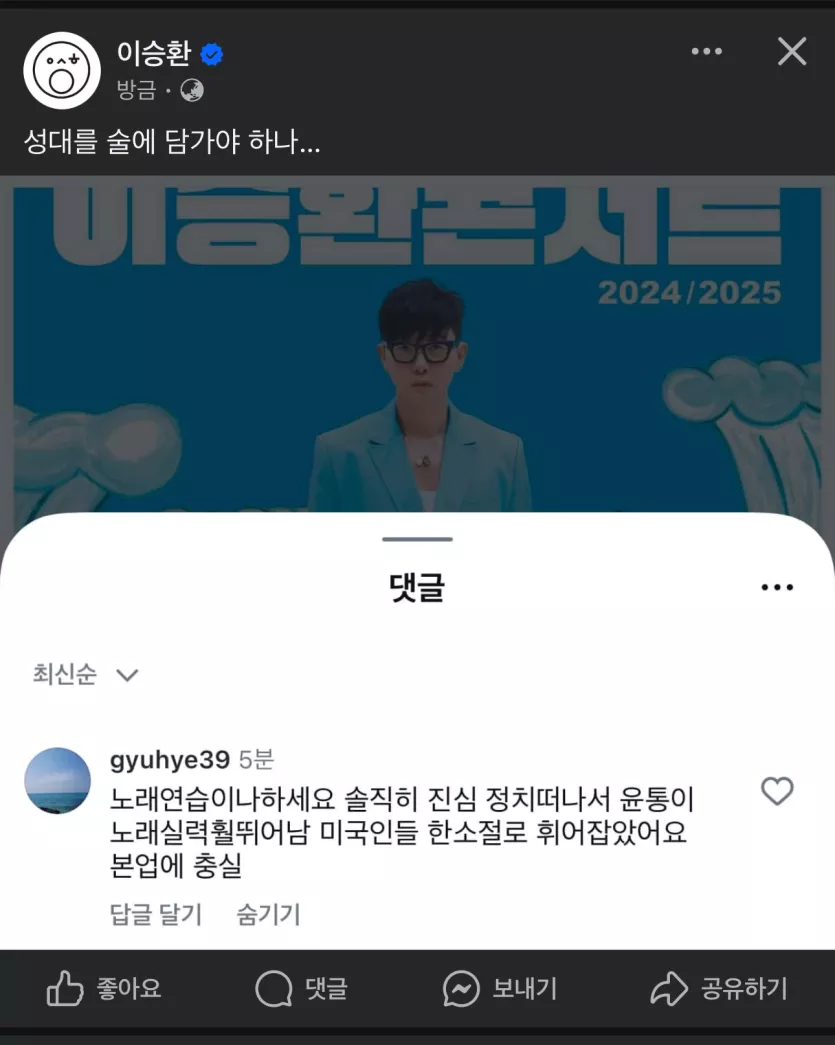Open the 이승환 profile name link

(x=153, y=53)
